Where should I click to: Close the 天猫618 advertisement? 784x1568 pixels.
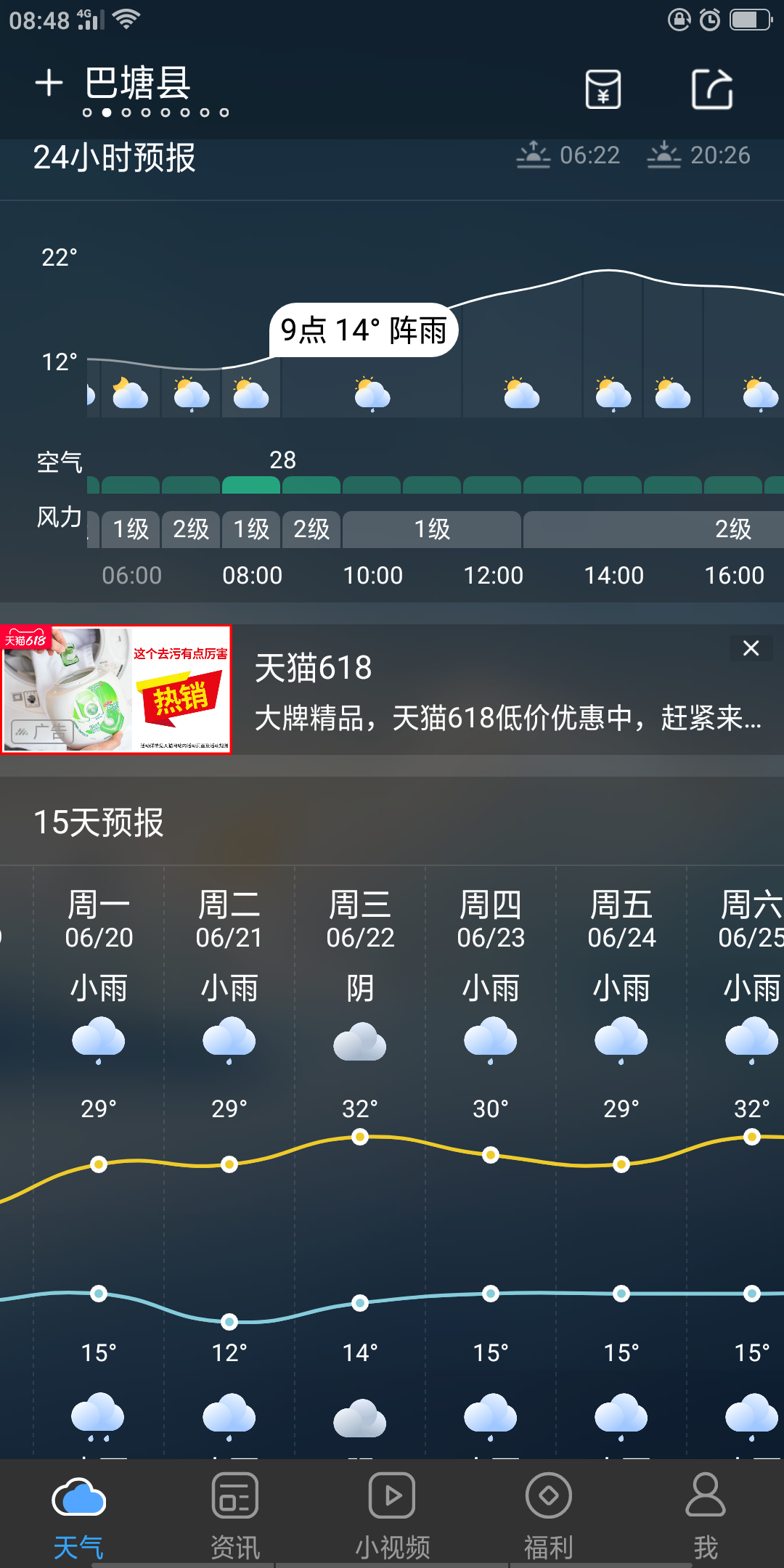(751, 648)
